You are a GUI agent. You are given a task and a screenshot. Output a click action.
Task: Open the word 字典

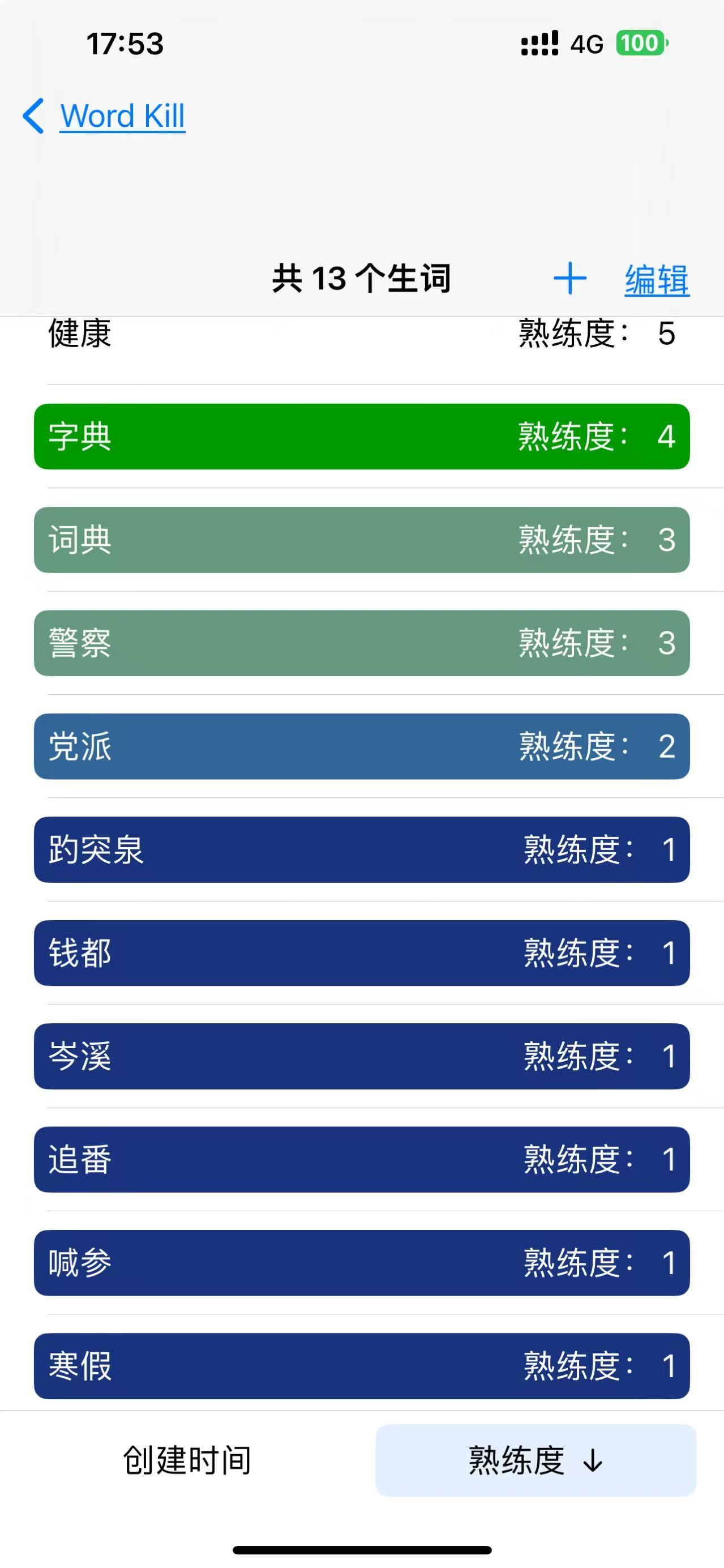tap(361, 437)
